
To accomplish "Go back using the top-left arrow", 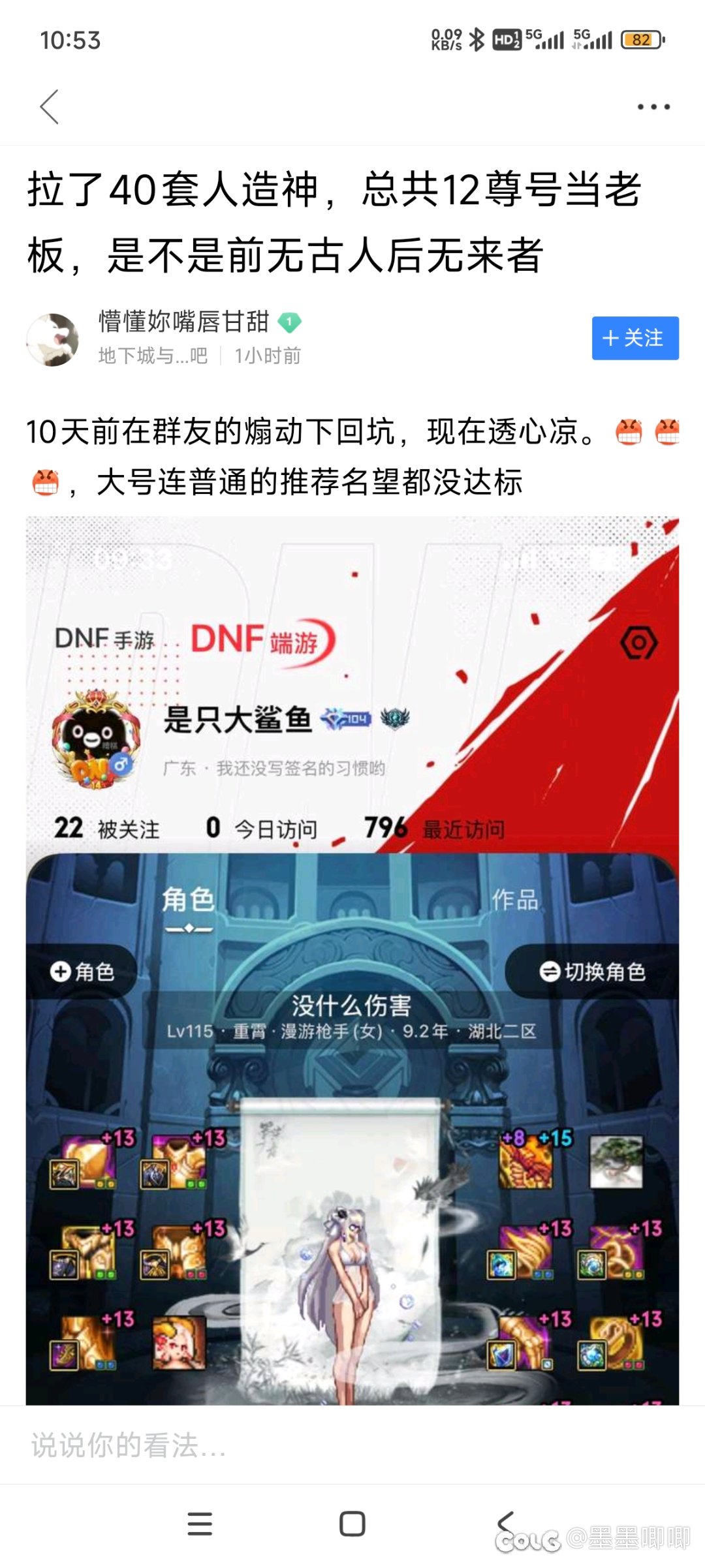I will pyautogui.click(x=50, y=107).
